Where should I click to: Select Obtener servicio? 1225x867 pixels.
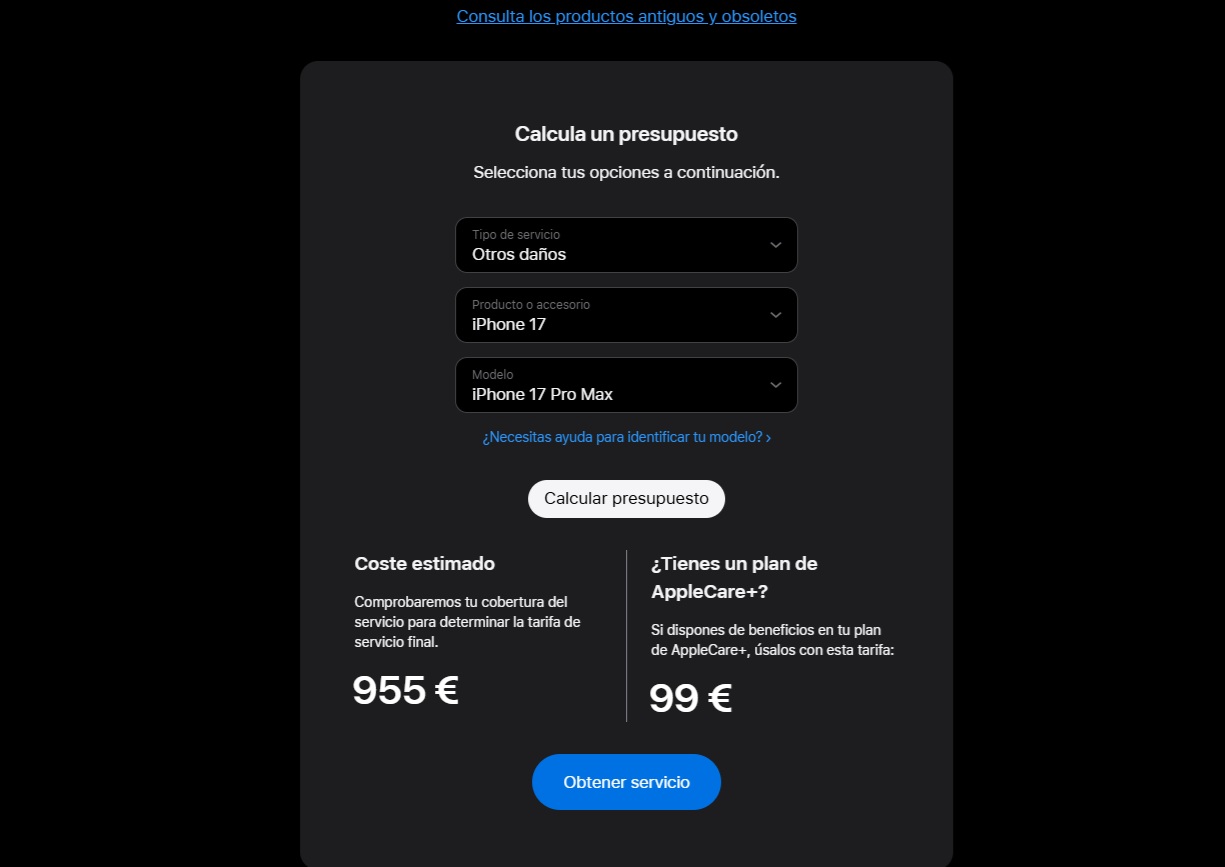[x=626, y=782]
